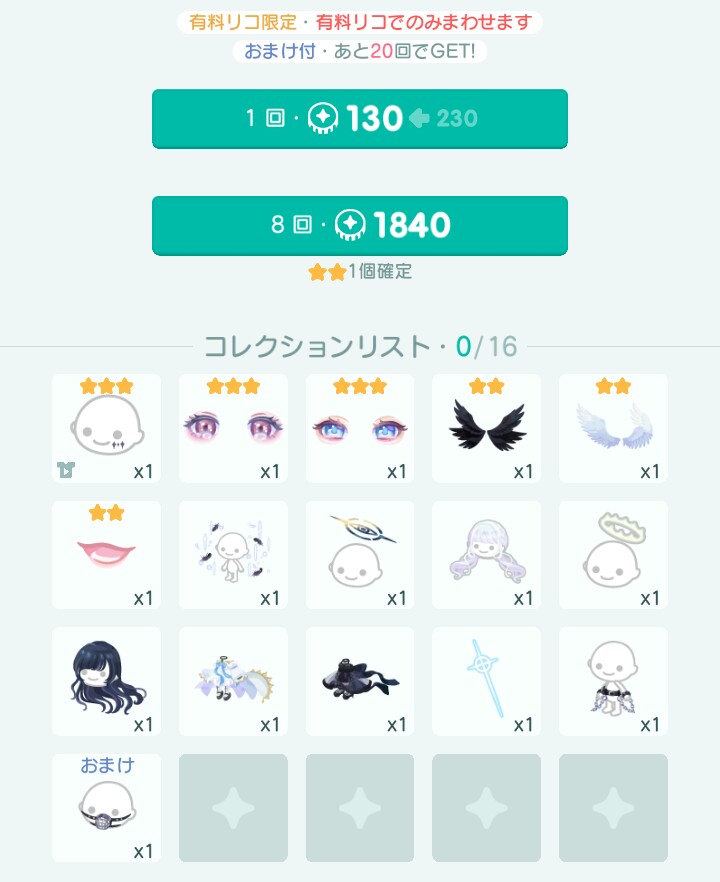Open the three-star face with stitches item
Screen dimensions: 720x882
click(x=106, y=429)
